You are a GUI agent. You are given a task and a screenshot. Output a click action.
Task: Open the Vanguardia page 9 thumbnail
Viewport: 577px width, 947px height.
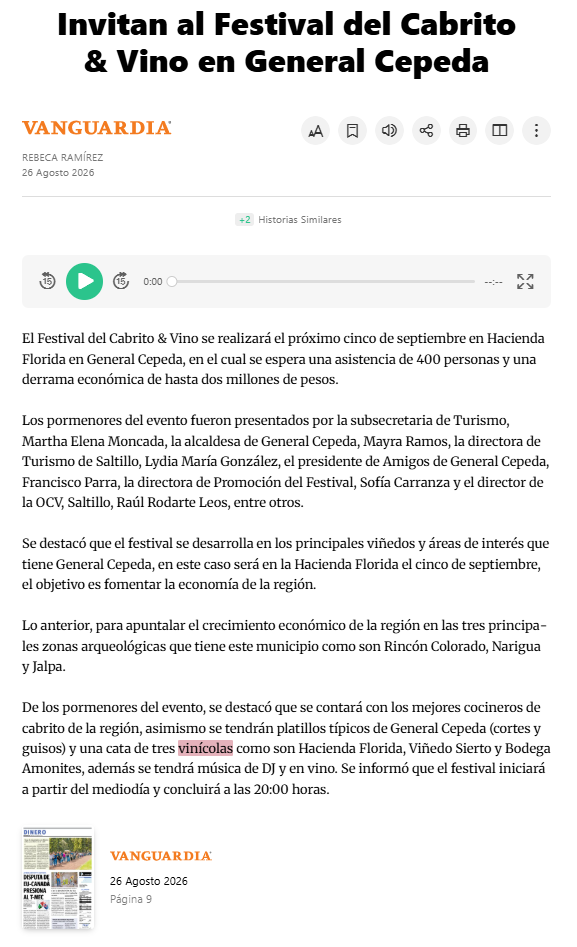point(58,878)
